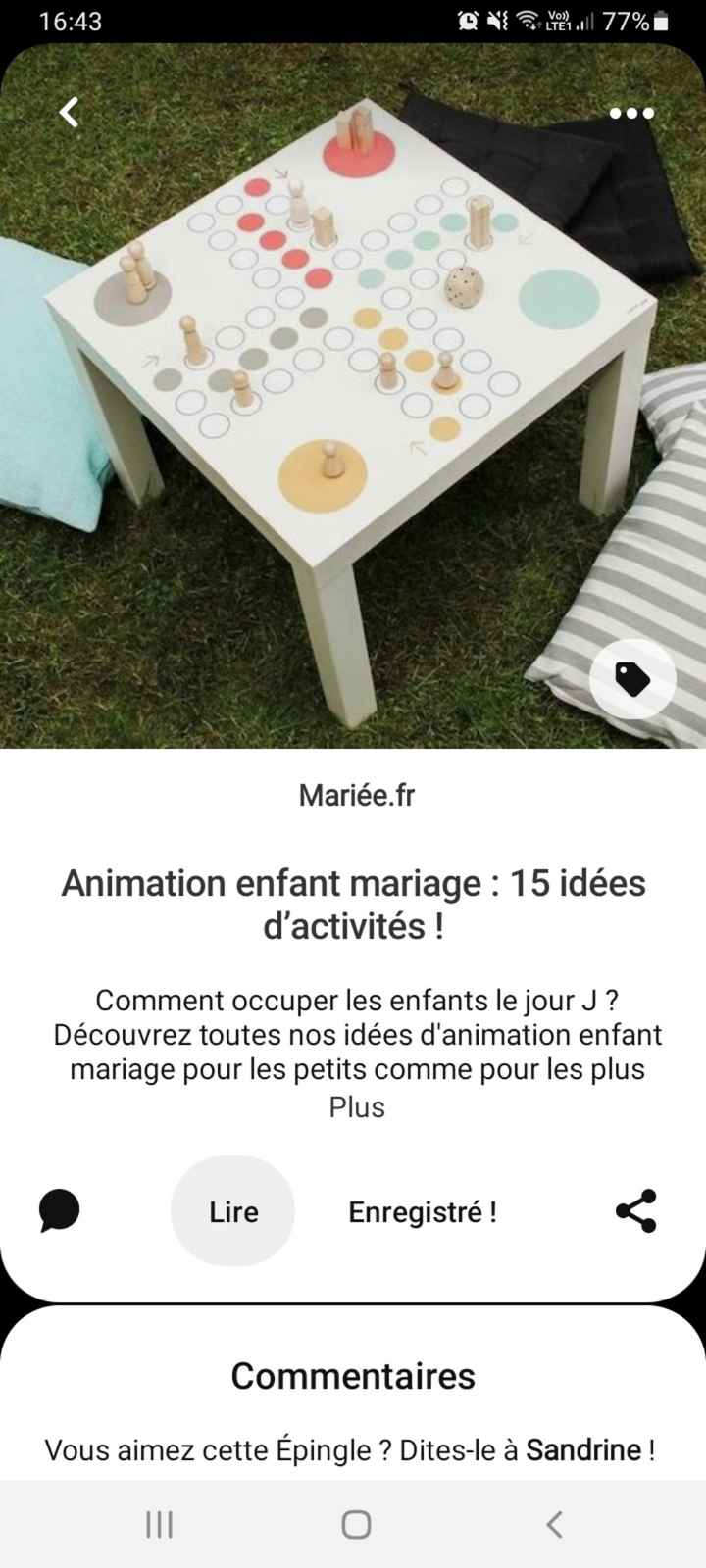
Task: Open the shopping tag icon on the photo
Action: [632, 677]
